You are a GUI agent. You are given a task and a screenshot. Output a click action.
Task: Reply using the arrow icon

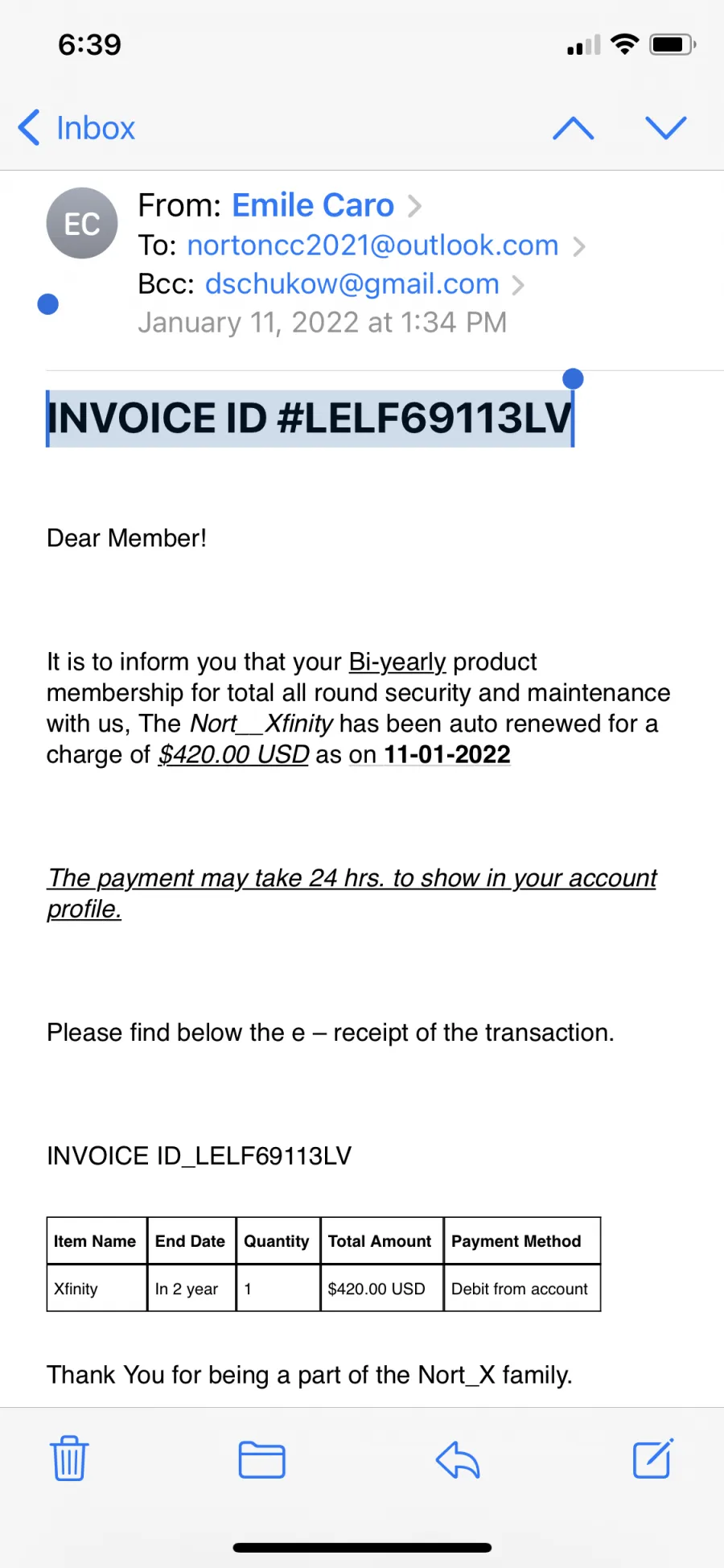(458, 1459)
